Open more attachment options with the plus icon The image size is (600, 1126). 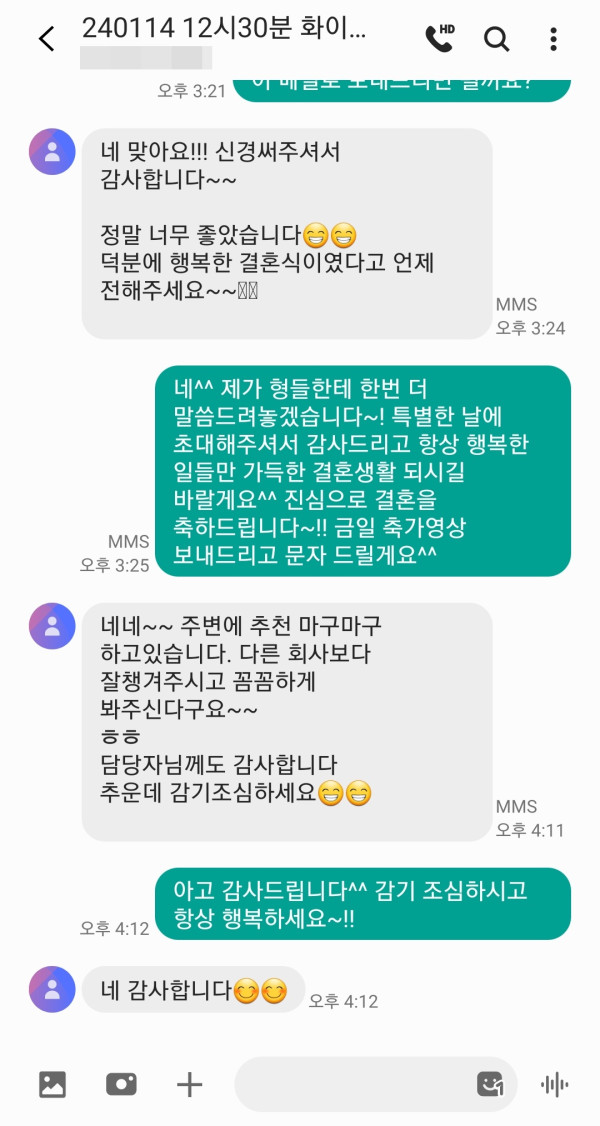[x=189, y=1084]
